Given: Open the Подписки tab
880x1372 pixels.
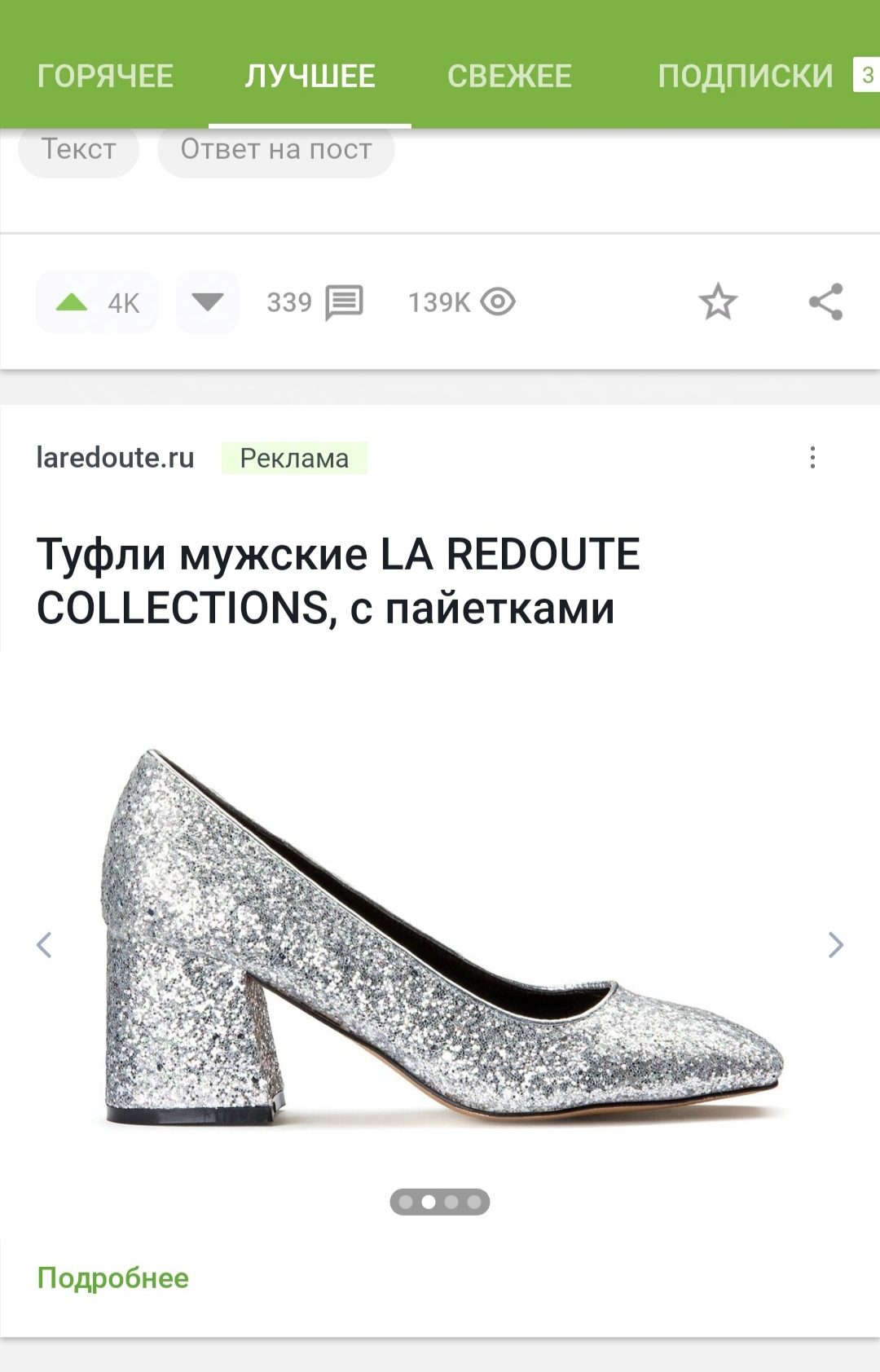Looking at the screenshot, I should click(x=746, y=76).
